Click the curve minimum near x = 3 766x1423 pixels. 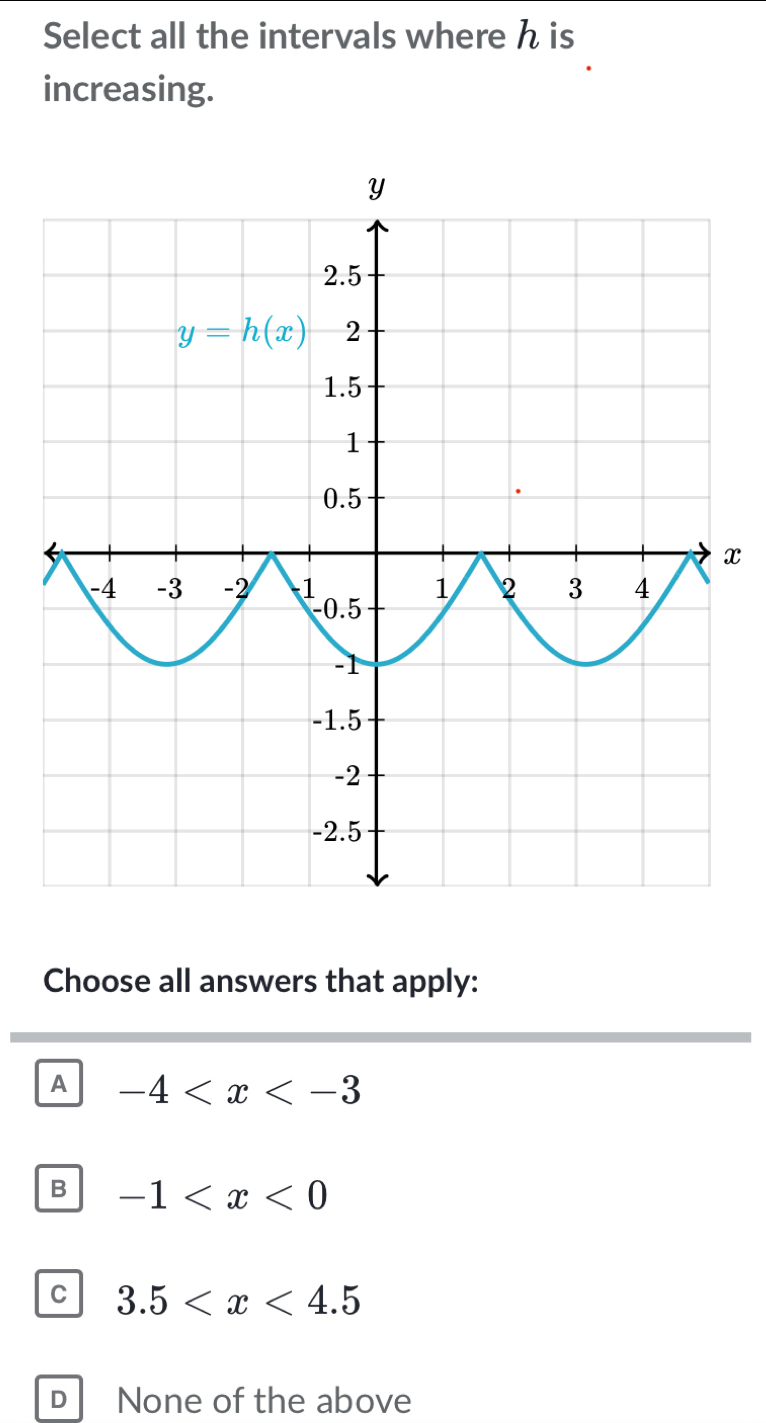point(582,662)
